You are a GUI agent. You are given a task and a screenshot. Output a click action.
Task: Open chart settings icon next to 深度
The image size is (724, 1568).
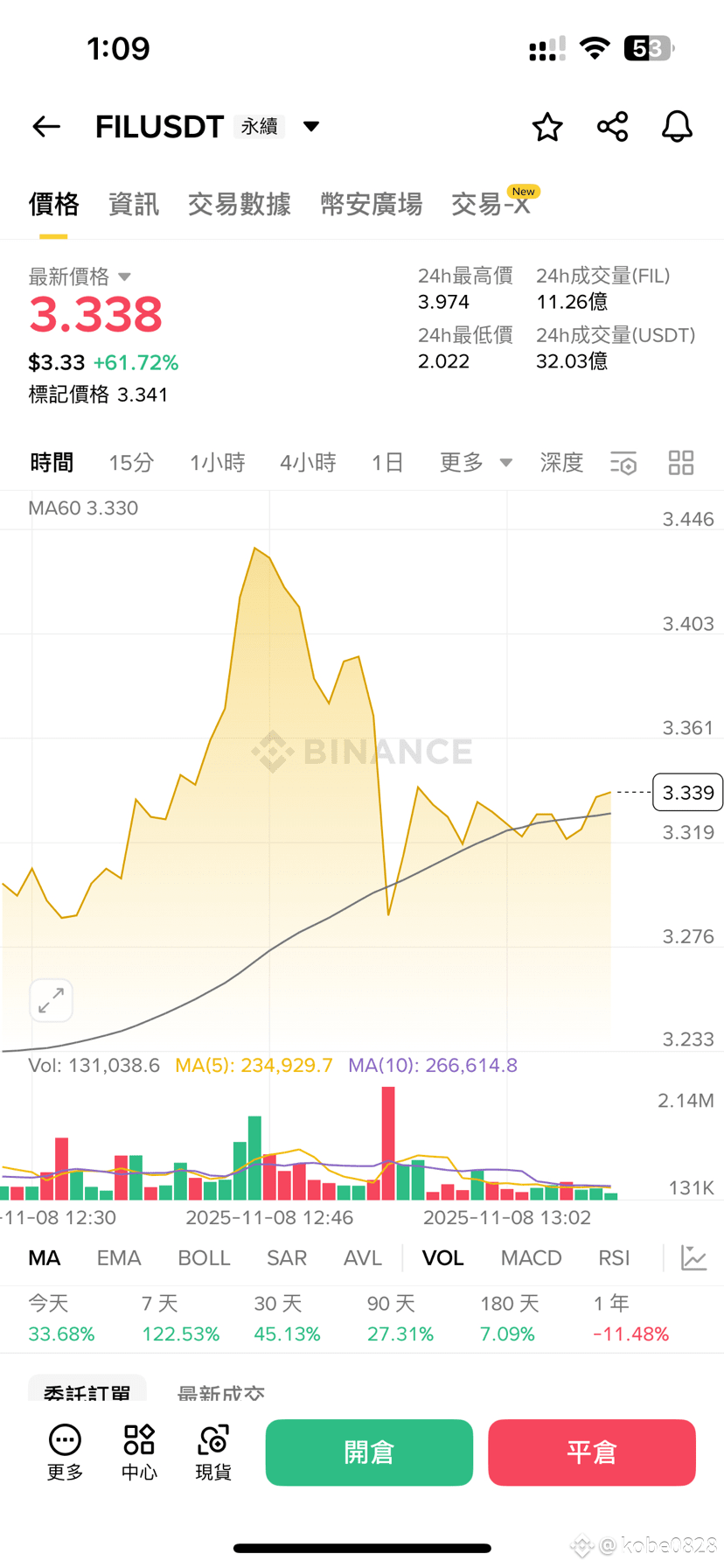(x=623, y=463)
